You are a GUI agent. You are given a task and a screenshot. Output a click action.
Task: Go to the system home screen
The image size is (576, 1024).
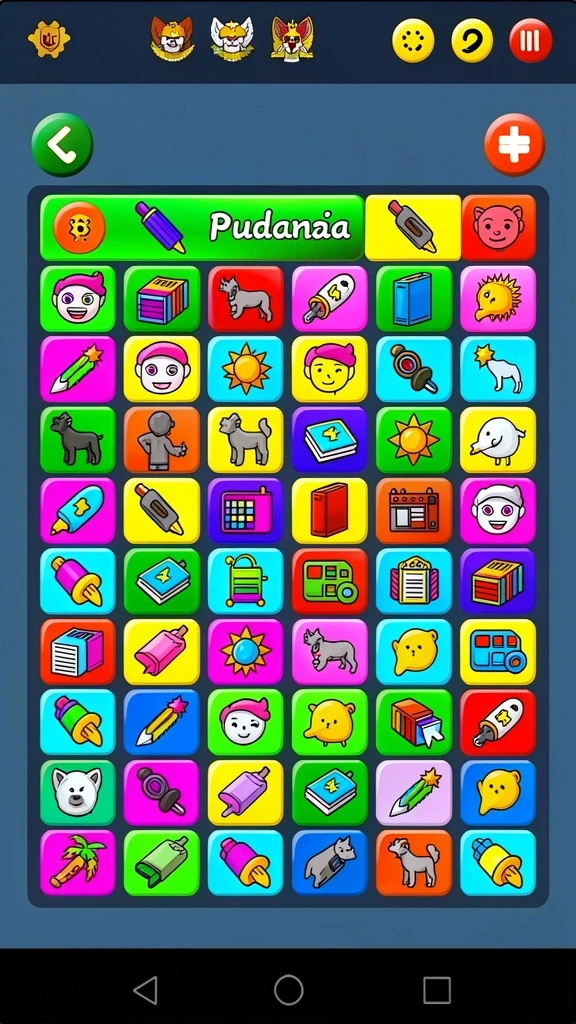click(x=289, y=989)
